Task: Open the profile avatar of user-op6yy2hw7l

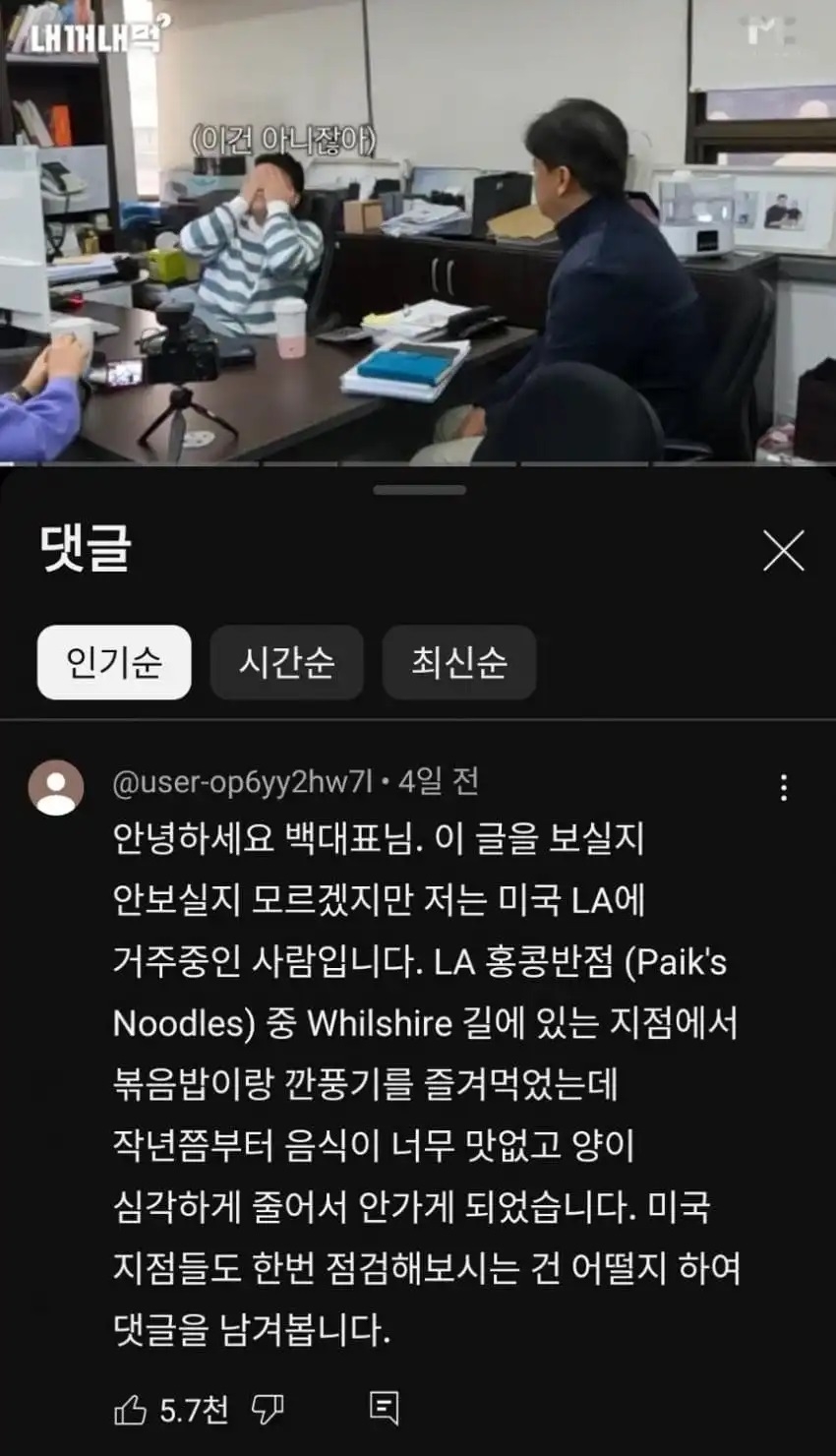Action: pyautogui.click(x=56, y=787)
